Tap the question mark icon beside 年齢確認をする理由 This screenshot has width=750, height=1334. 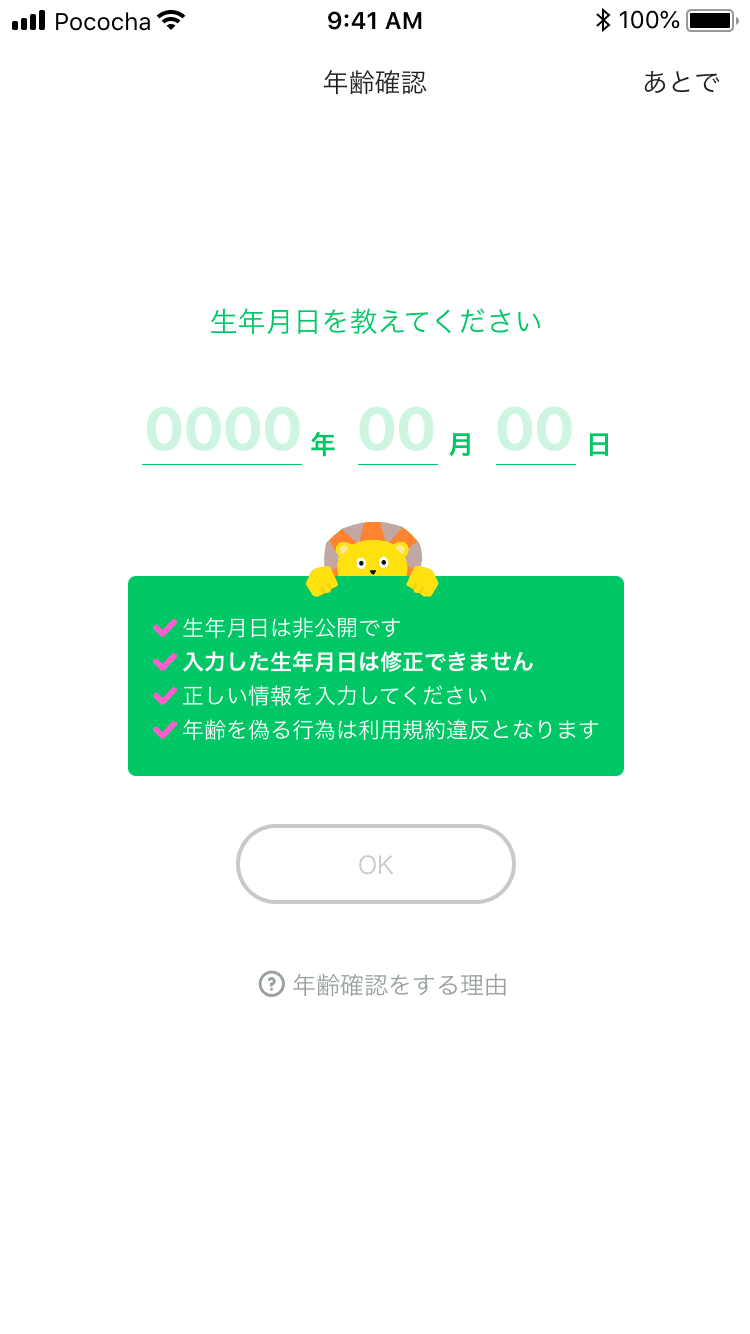[x=270, y=985]
